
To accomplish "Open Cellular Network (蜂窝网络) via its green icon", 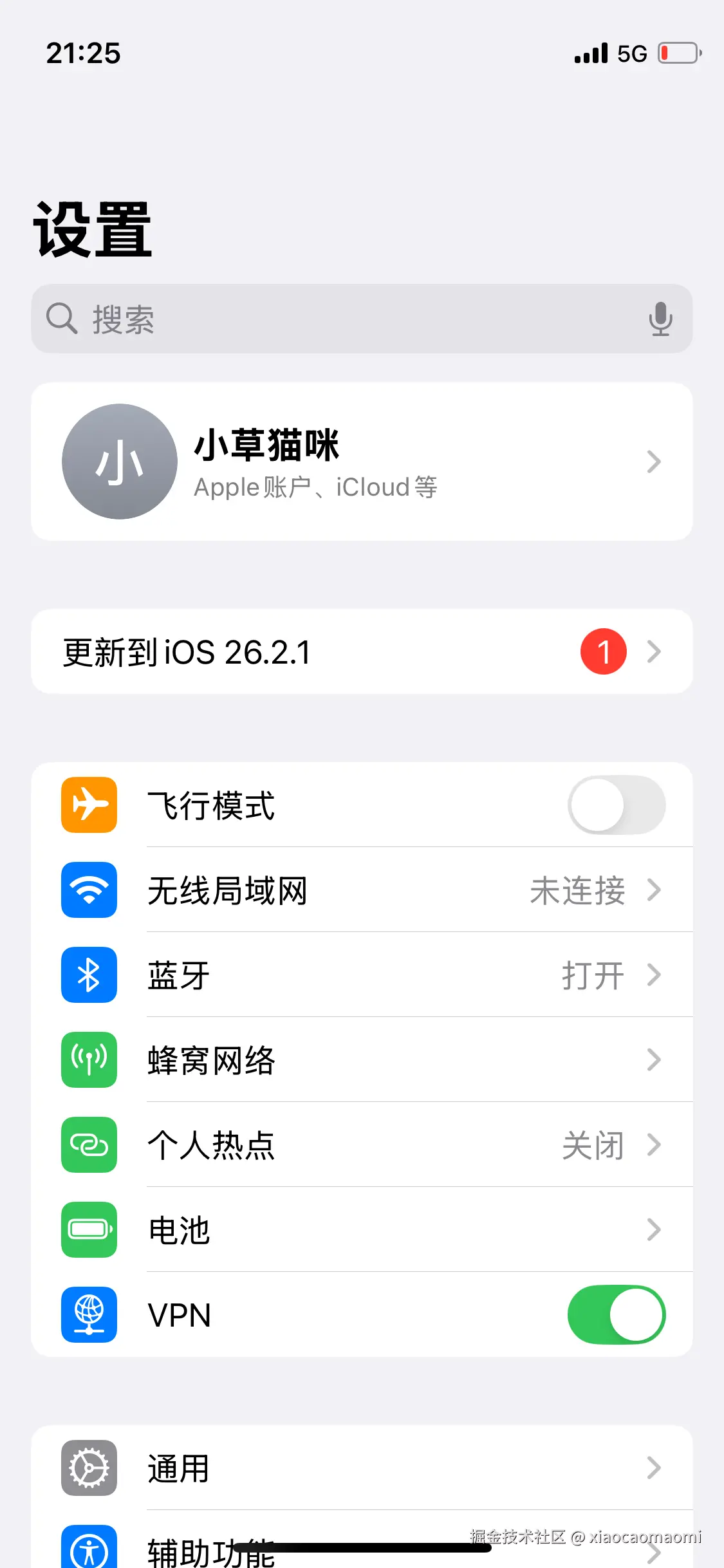I will click(x=89, y=1060).
